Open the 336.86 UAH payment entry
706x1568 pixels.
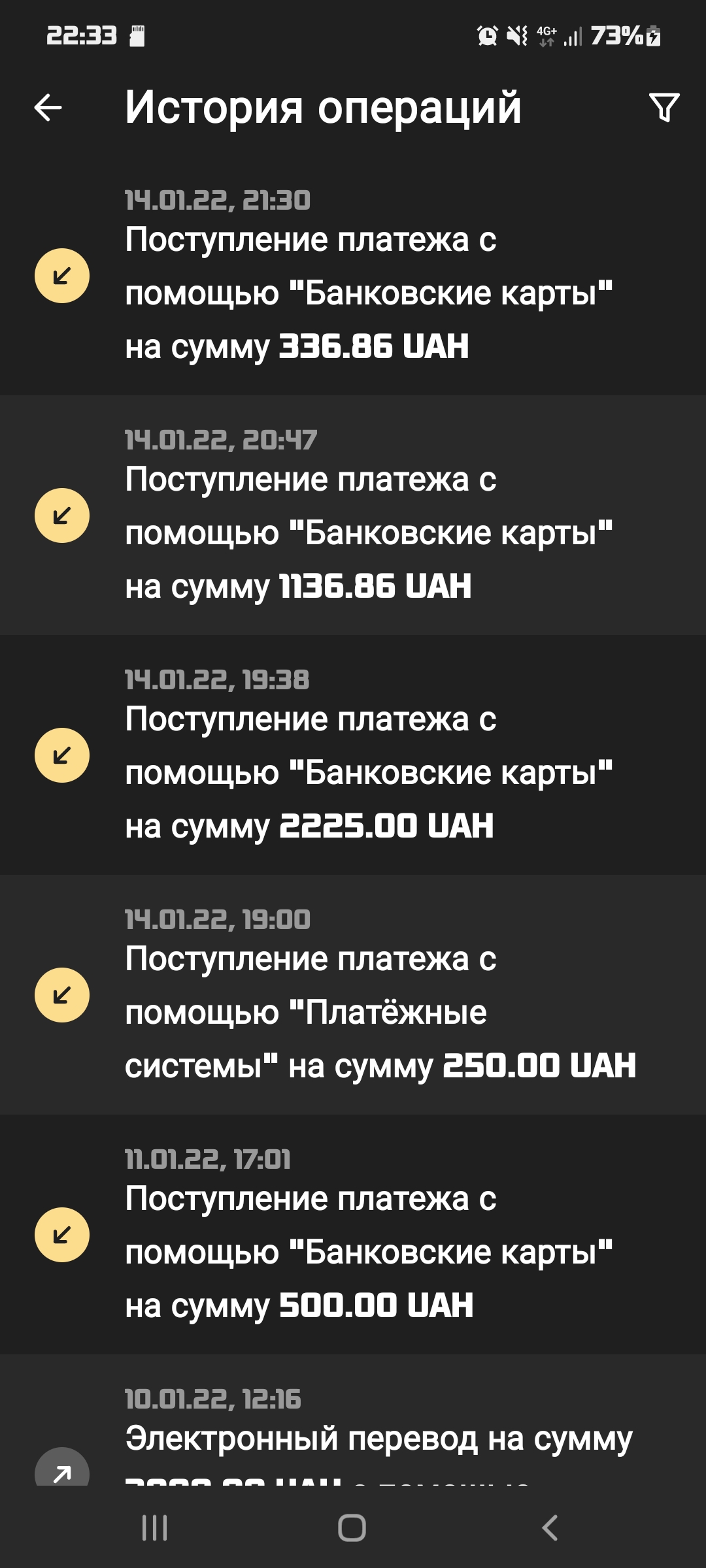pyautogui.click(x=353, y=275)
